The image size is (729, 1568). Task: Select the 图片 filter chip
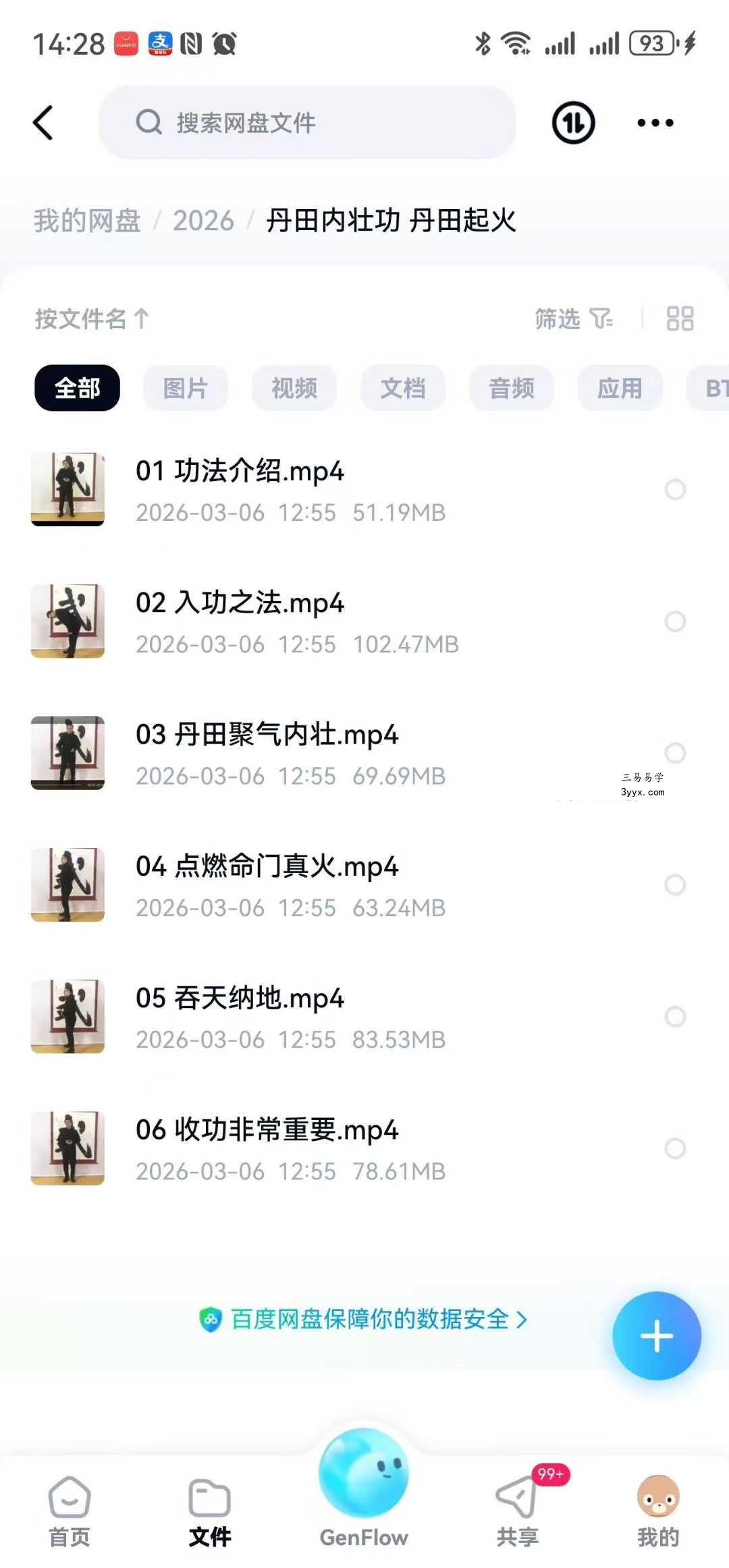point(186,388)
